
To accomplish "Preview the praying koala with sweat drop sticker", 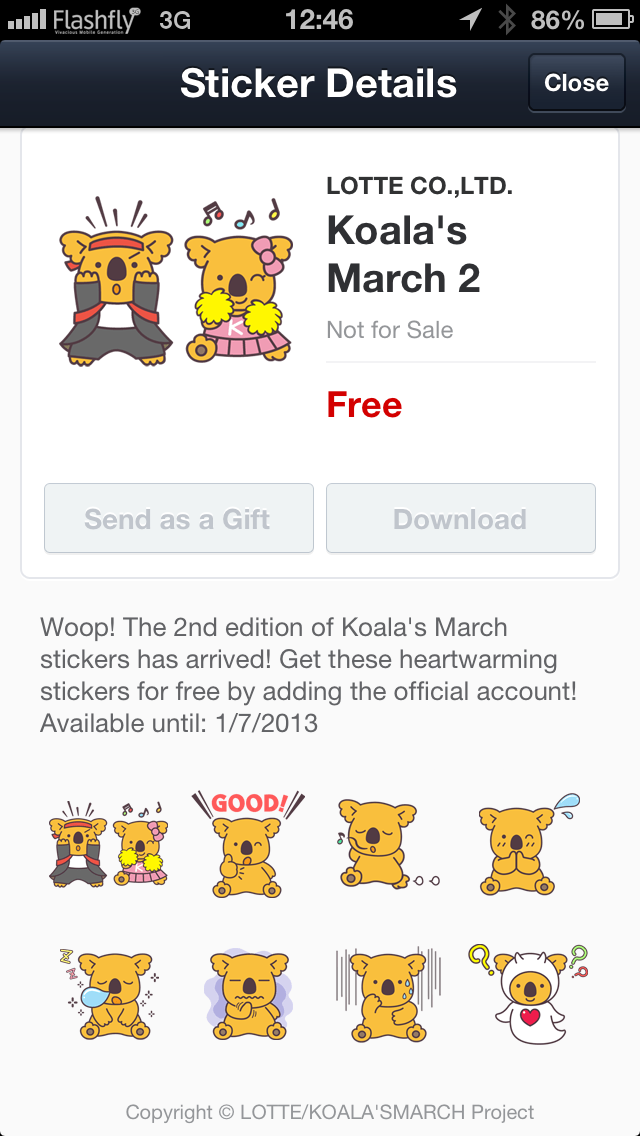I will click(x=527, y=845).
